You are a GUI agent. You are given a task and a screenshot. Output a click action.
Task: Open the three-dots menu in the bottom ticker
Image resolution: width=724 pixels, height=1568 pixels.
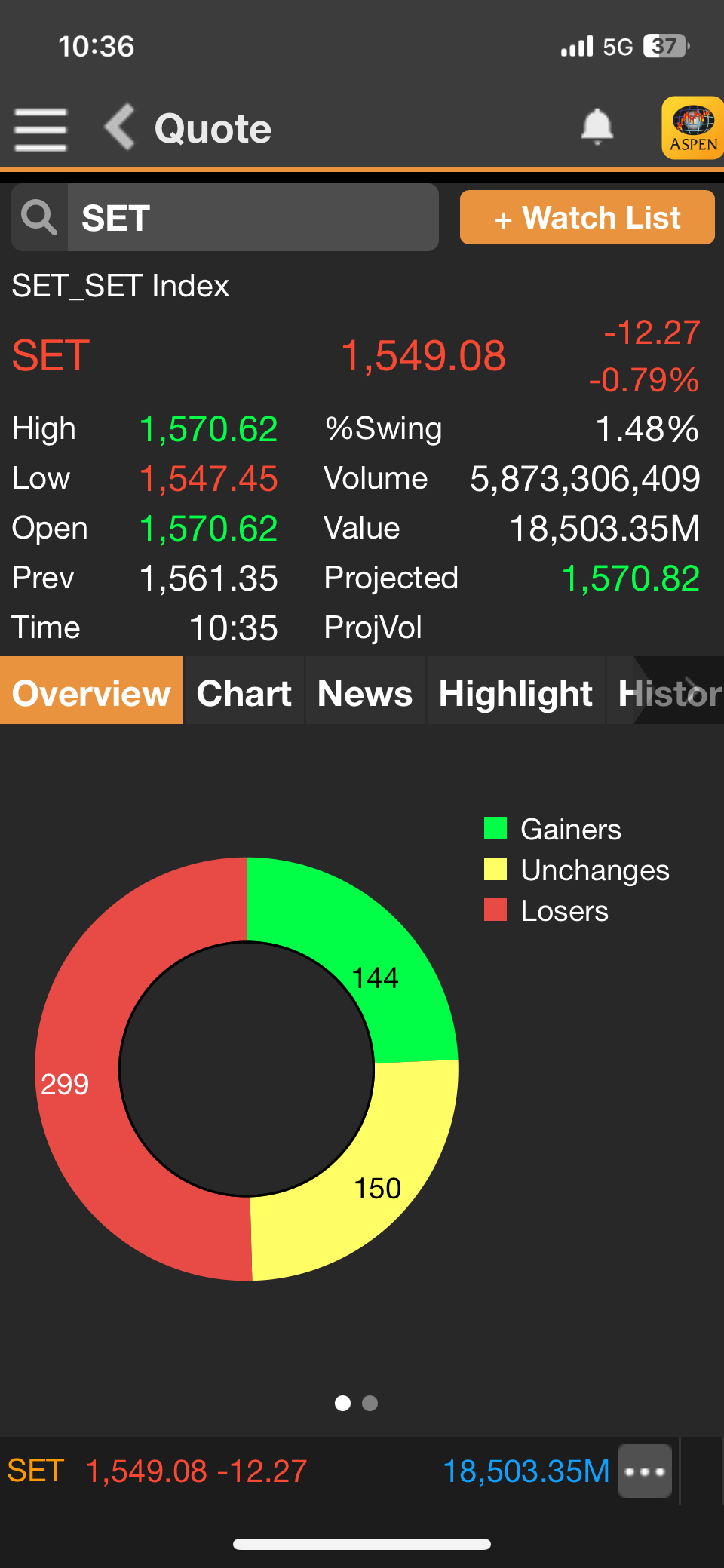[644, 1471]
